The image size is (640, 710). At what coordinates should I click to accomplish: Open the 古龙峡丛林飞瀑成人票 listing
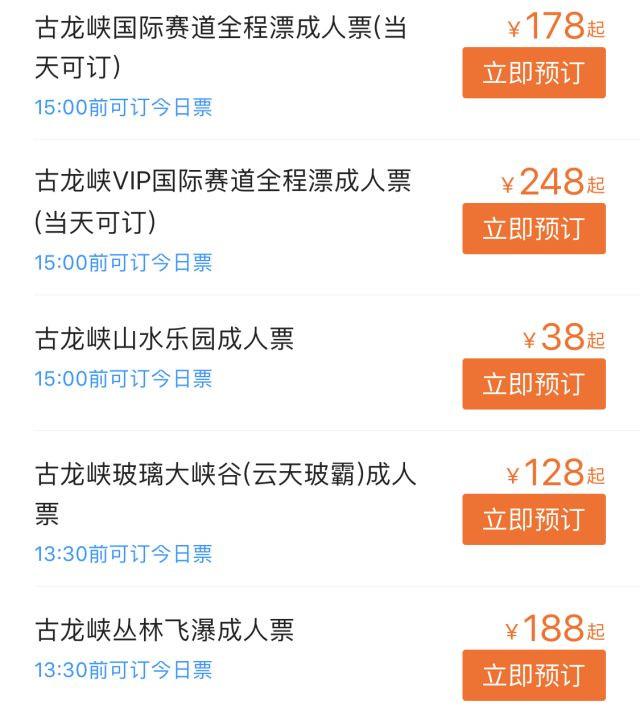click(x=165, y=630)
